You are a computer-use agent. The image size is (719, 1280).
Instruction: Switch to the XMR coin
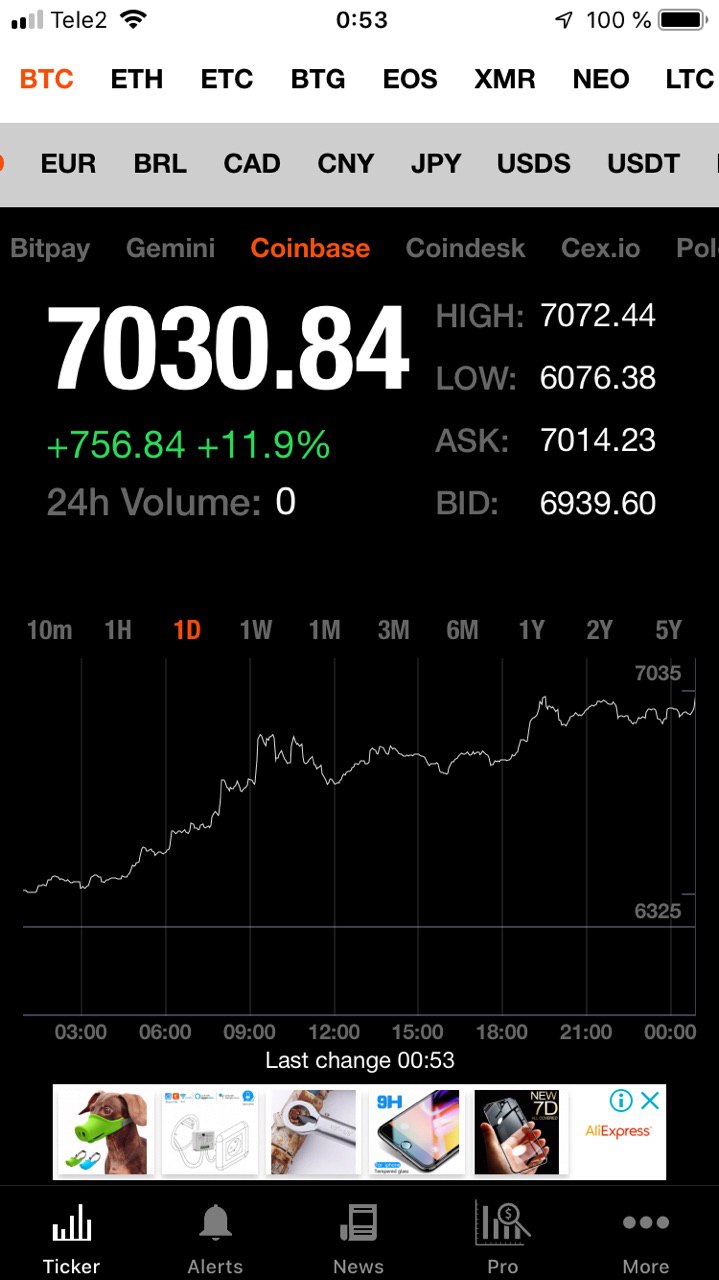pyautogui.click(x=505, y=79)
